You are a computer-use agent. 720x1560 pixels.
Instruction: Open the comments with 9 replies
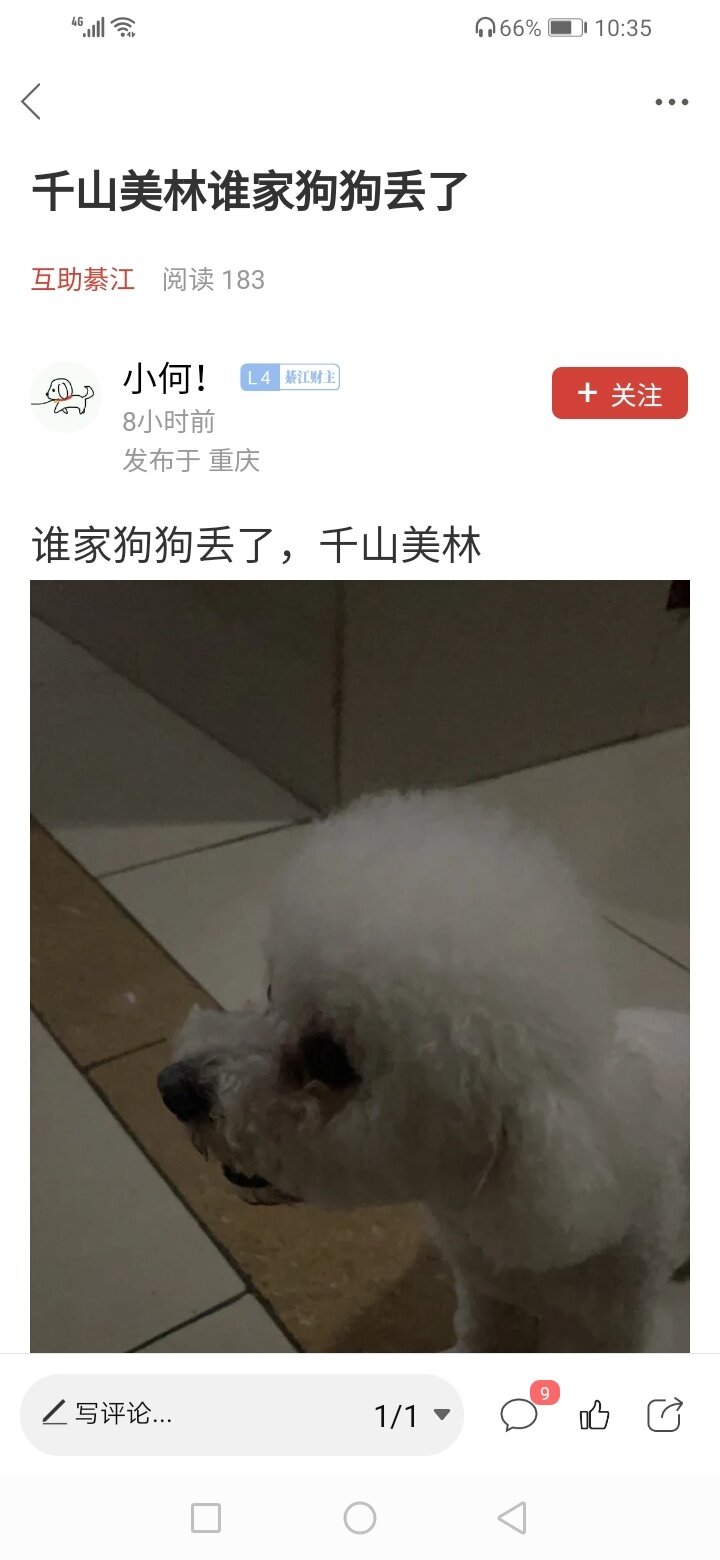[x=520, y=1414]
